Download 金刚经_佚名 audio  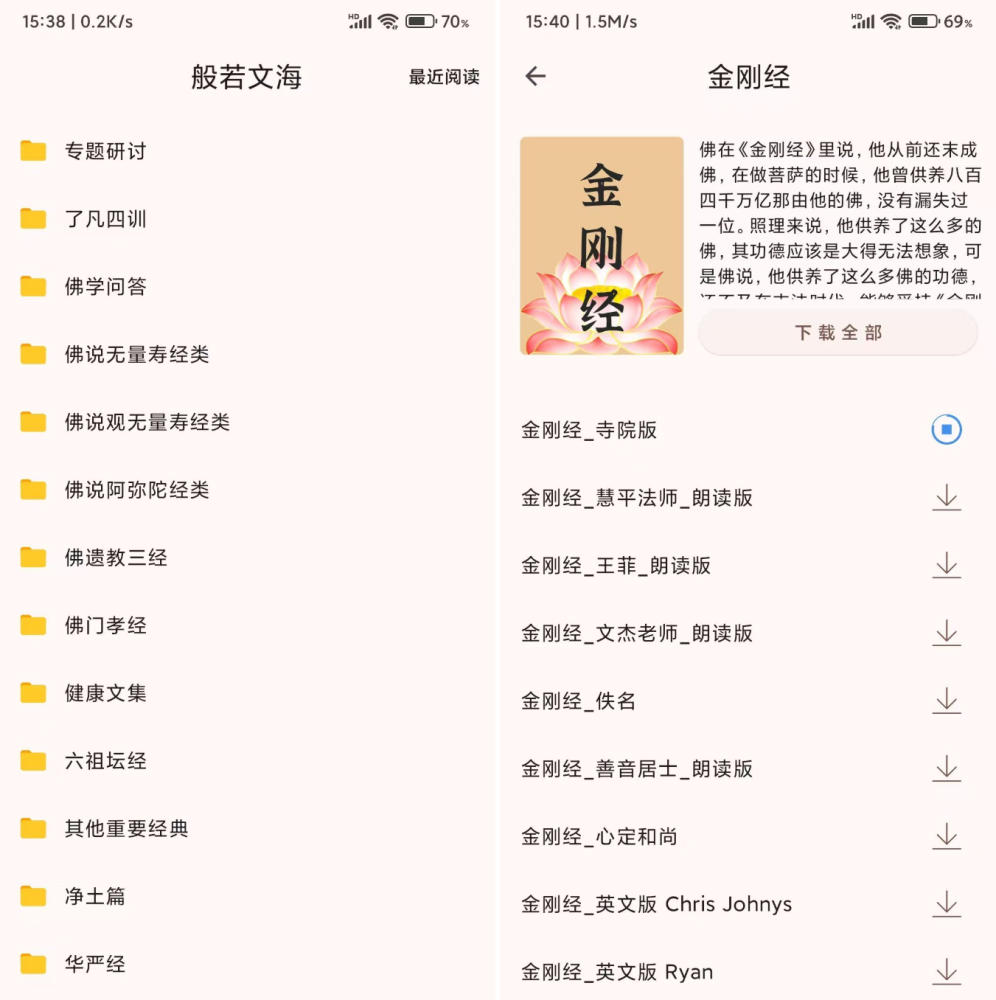click(x=946, y=701)
